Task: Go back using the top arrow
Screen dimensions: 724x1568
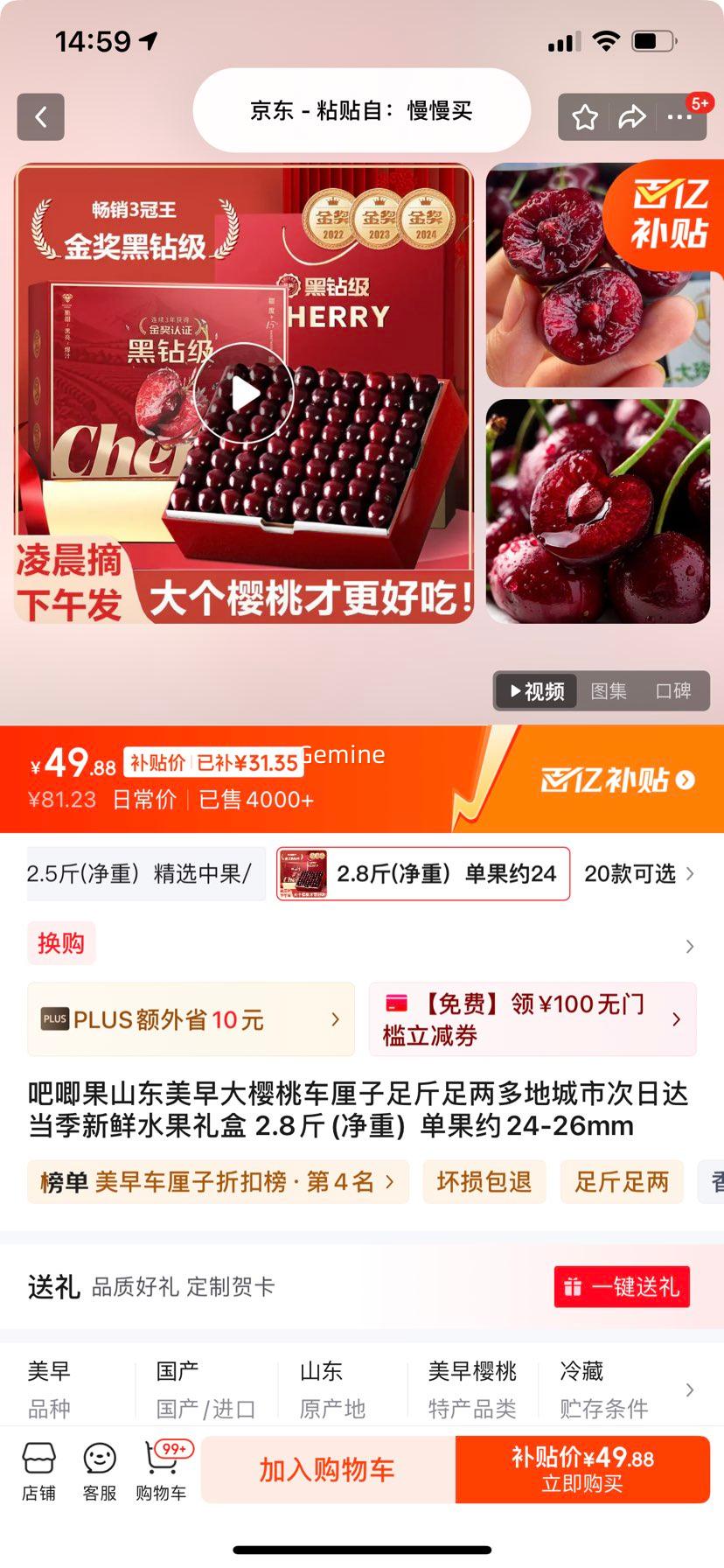Action: (40, 116)
